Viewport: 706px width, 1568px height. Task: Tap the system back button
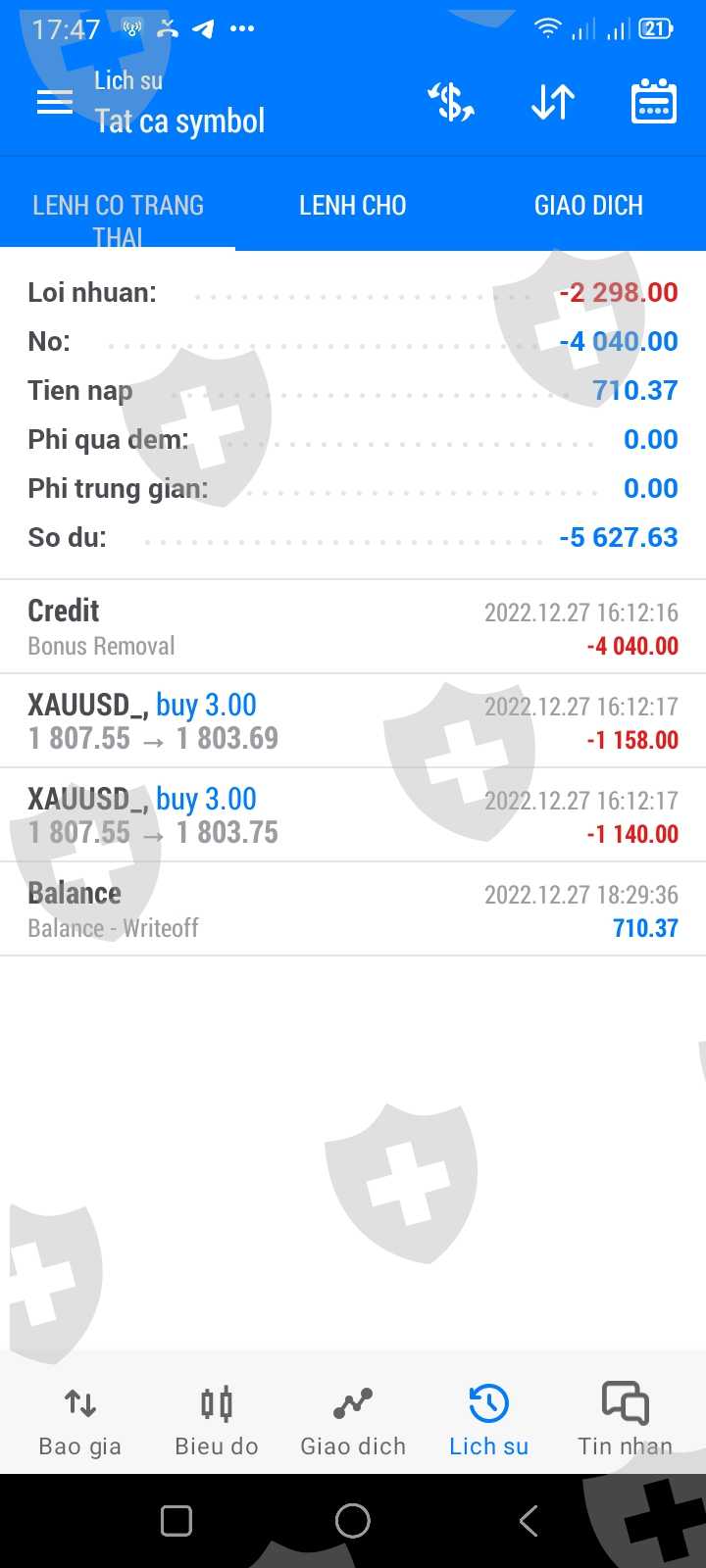pos(529,1521)
